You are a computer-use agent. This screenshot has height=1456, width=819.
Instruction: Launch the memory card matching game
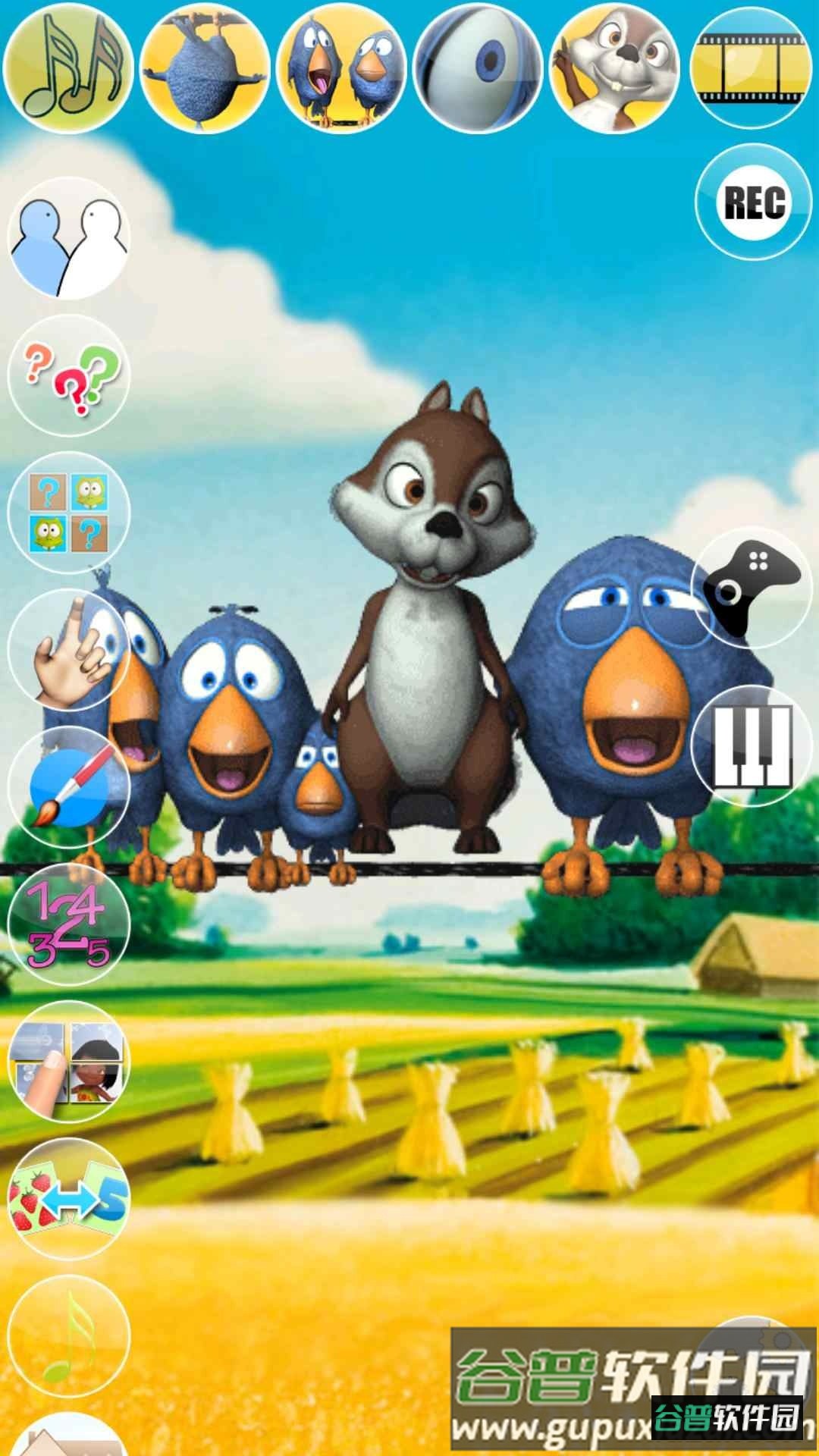[x=69, y=513]
